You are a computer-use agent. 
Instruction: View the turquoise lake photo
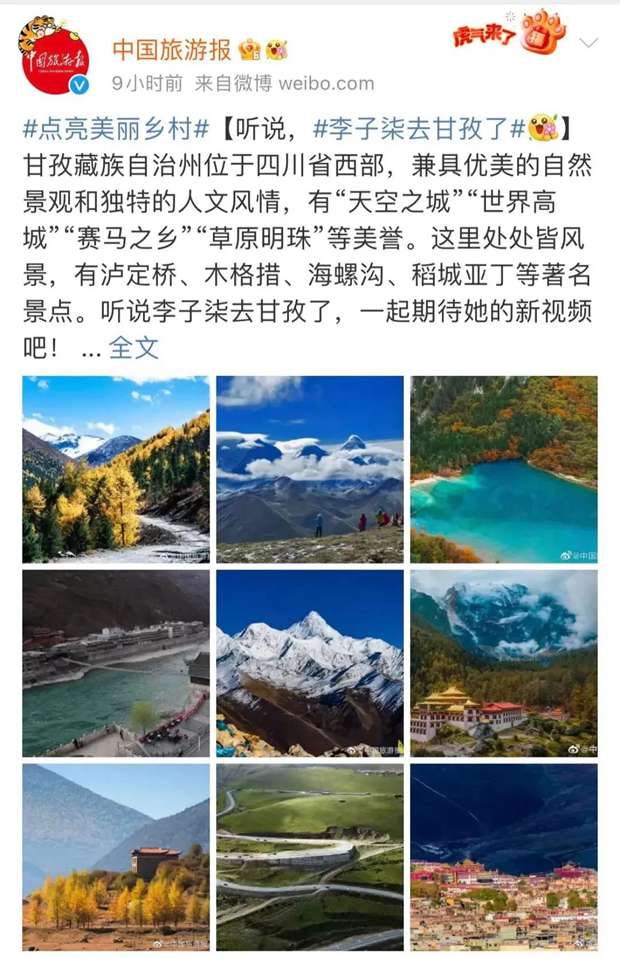tap(504, 469)
